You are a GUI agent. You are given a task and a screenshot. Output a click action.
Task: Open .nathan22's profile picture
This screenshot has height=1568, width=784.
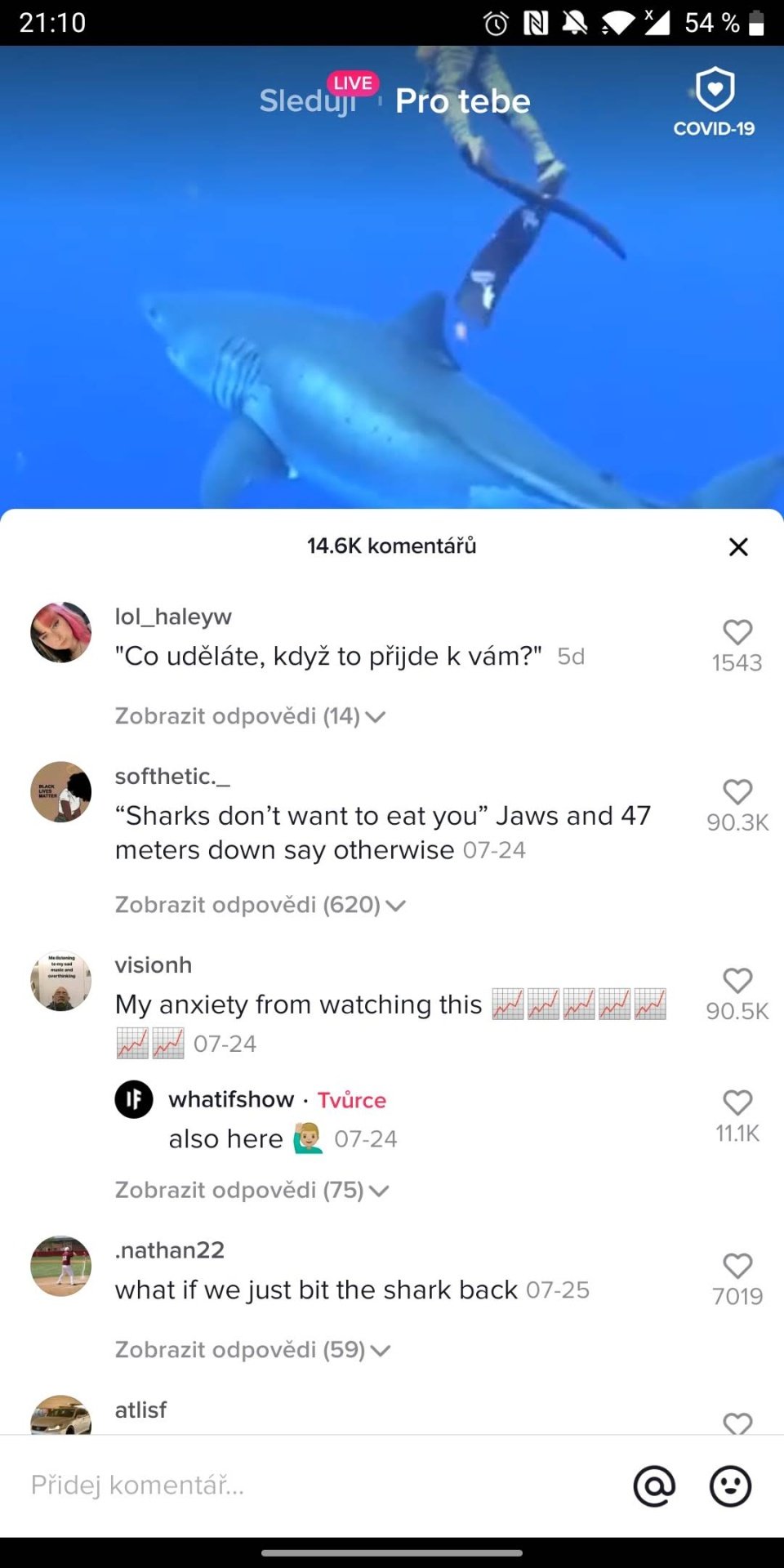click(61, 1266)
